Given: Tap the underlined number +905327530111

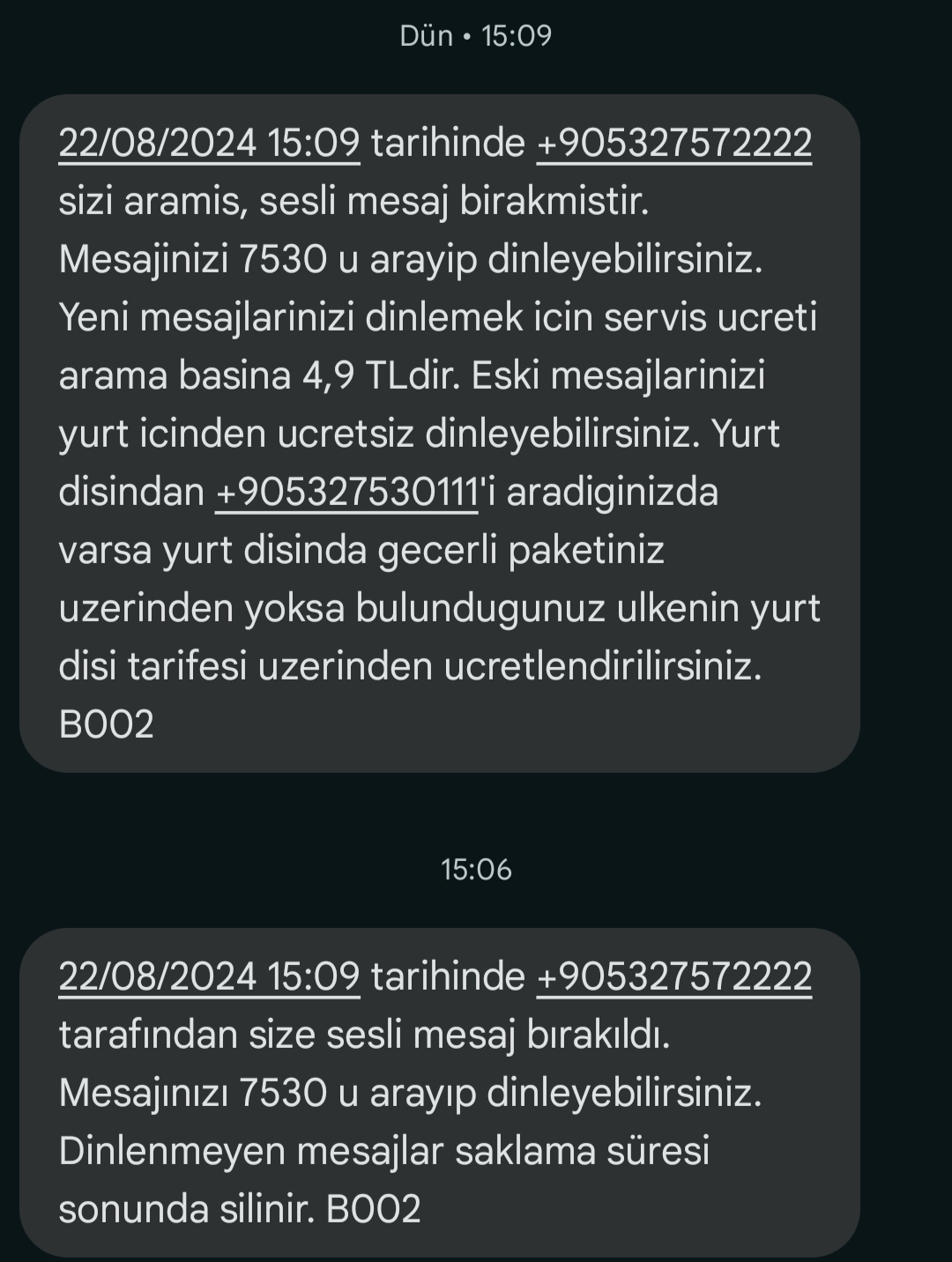Looking at the screenshot, I should (347, 492).
